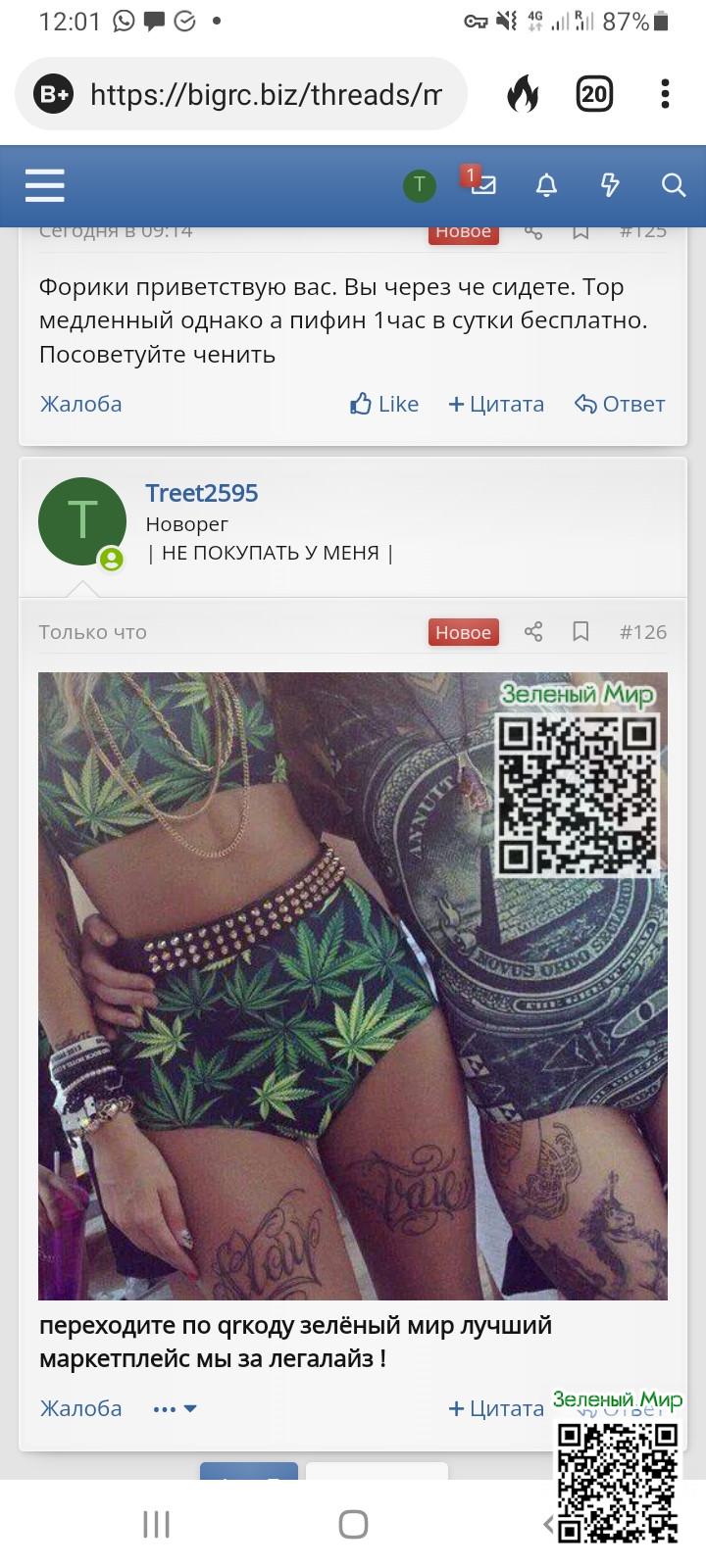Tap the browser address bar
Screen dimensions: 706x1568
click(x=265, y=94)
